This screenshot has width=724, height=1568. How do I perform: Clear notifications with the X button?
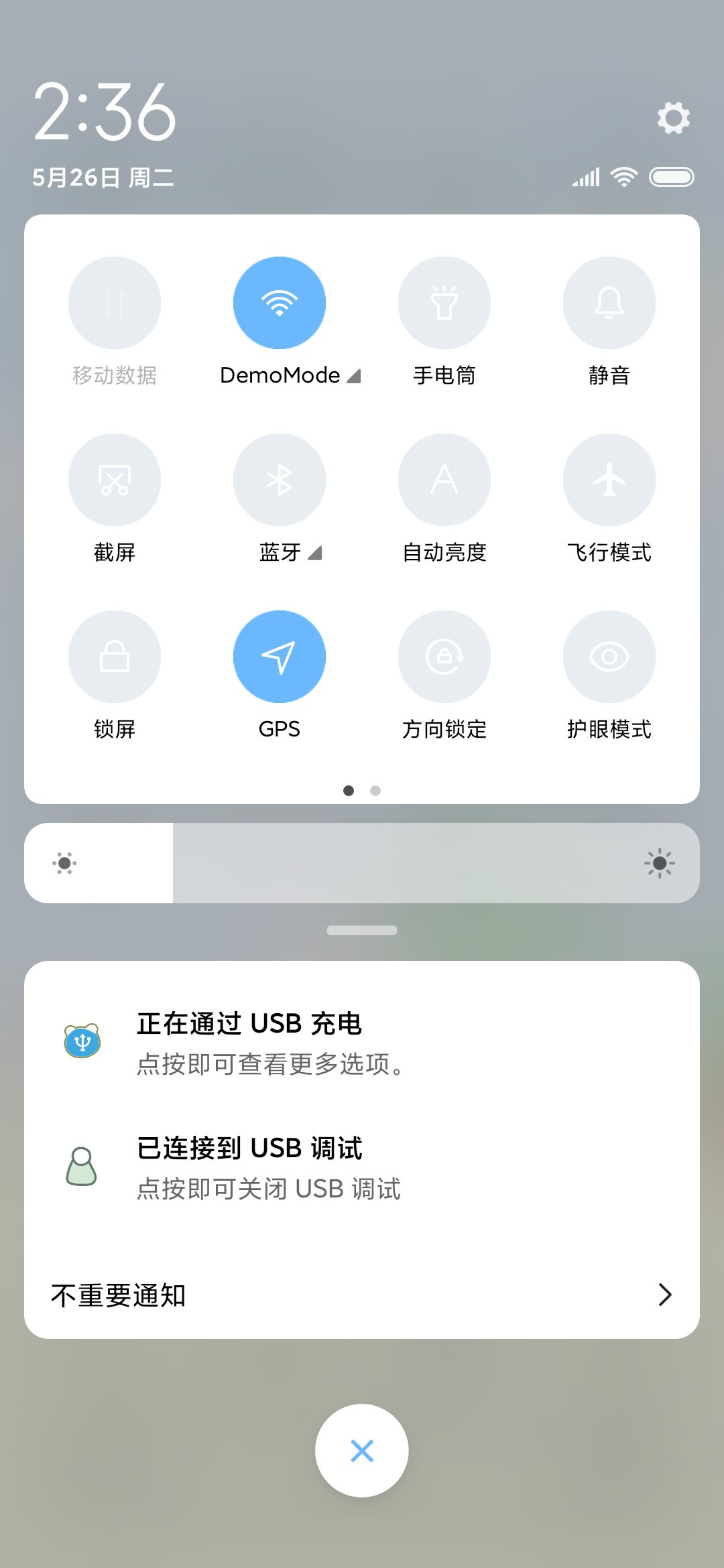362,1451
